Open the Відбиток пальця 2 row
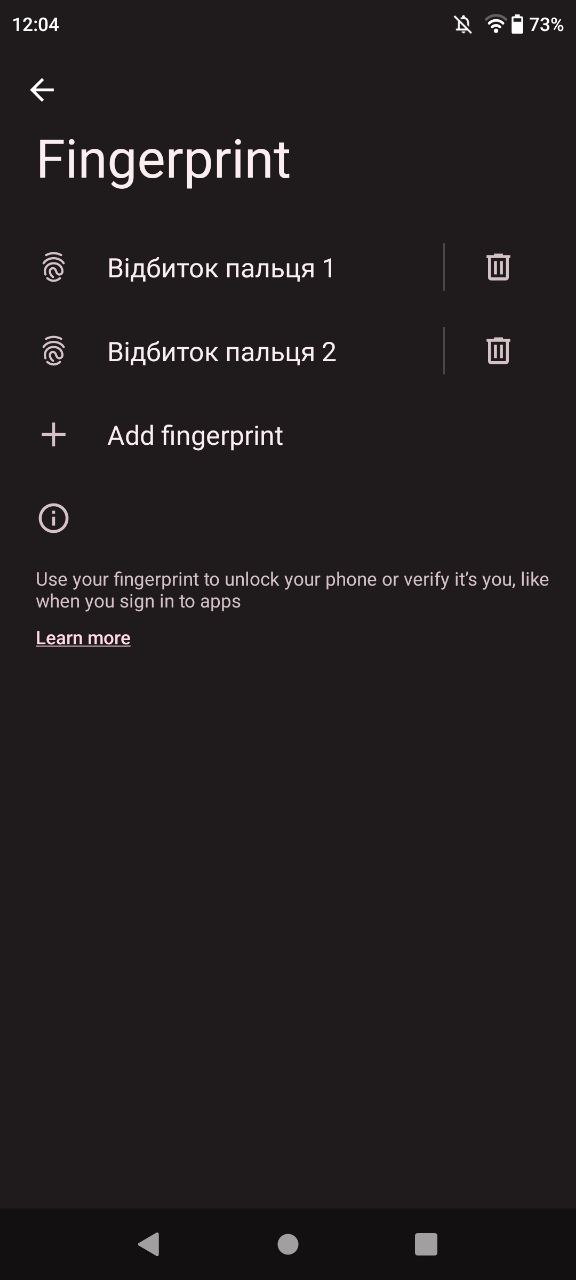This screenshot has height=1280, width=576. click(x=222, y=351)
